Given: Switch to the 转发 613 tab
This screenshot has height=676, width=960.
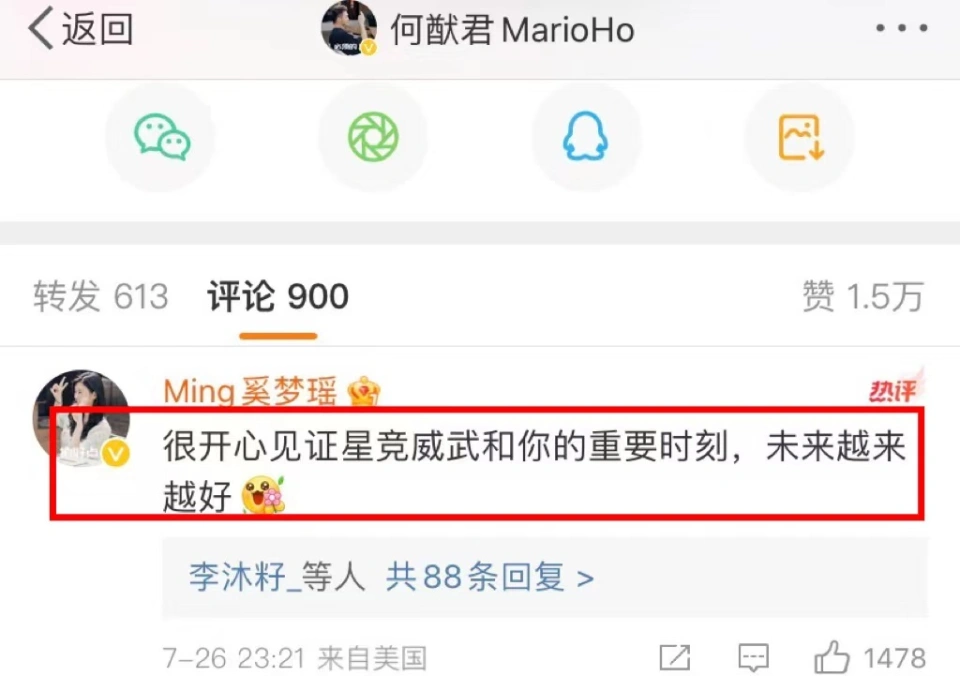Looking at the screenshot, I should [100, 296].
